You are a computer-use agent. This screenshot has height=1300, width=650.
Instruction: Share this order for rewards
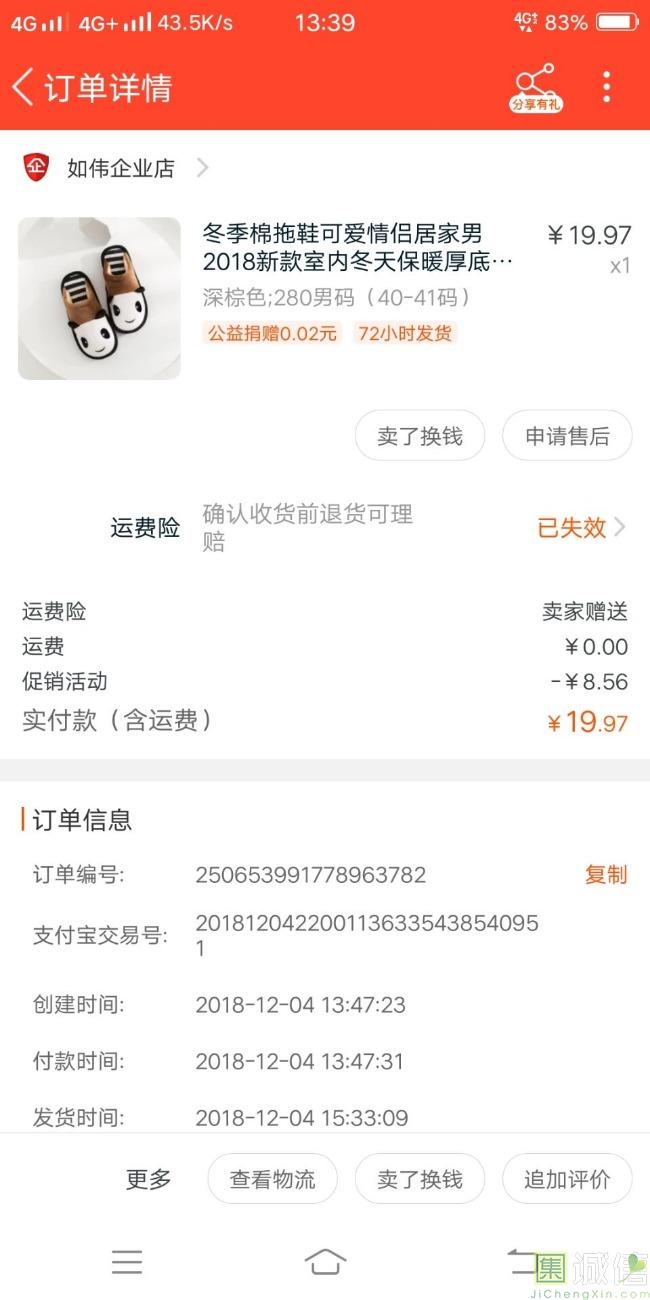535,87
